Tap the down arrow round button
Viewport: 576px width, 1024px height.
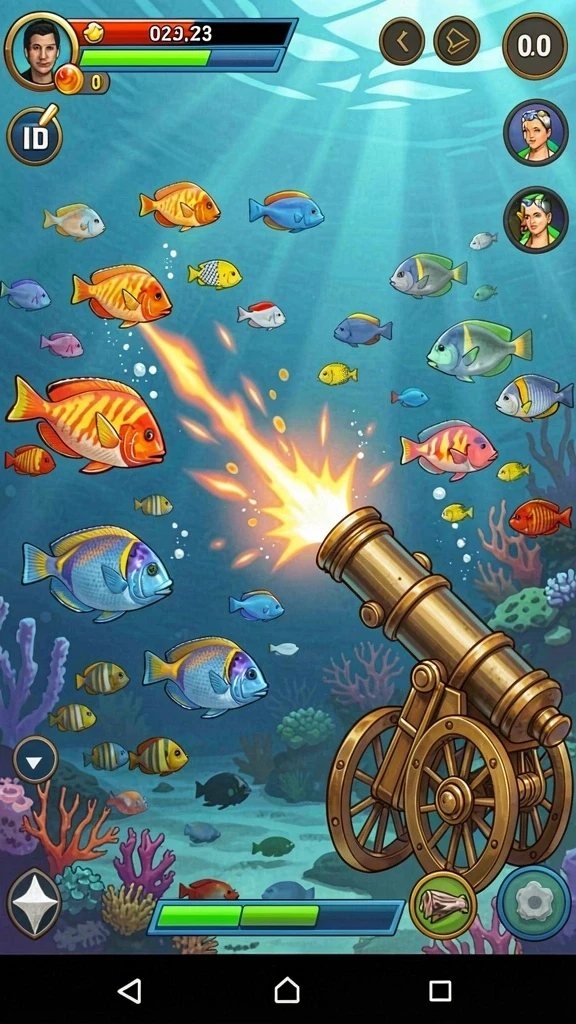coord(35,760)
